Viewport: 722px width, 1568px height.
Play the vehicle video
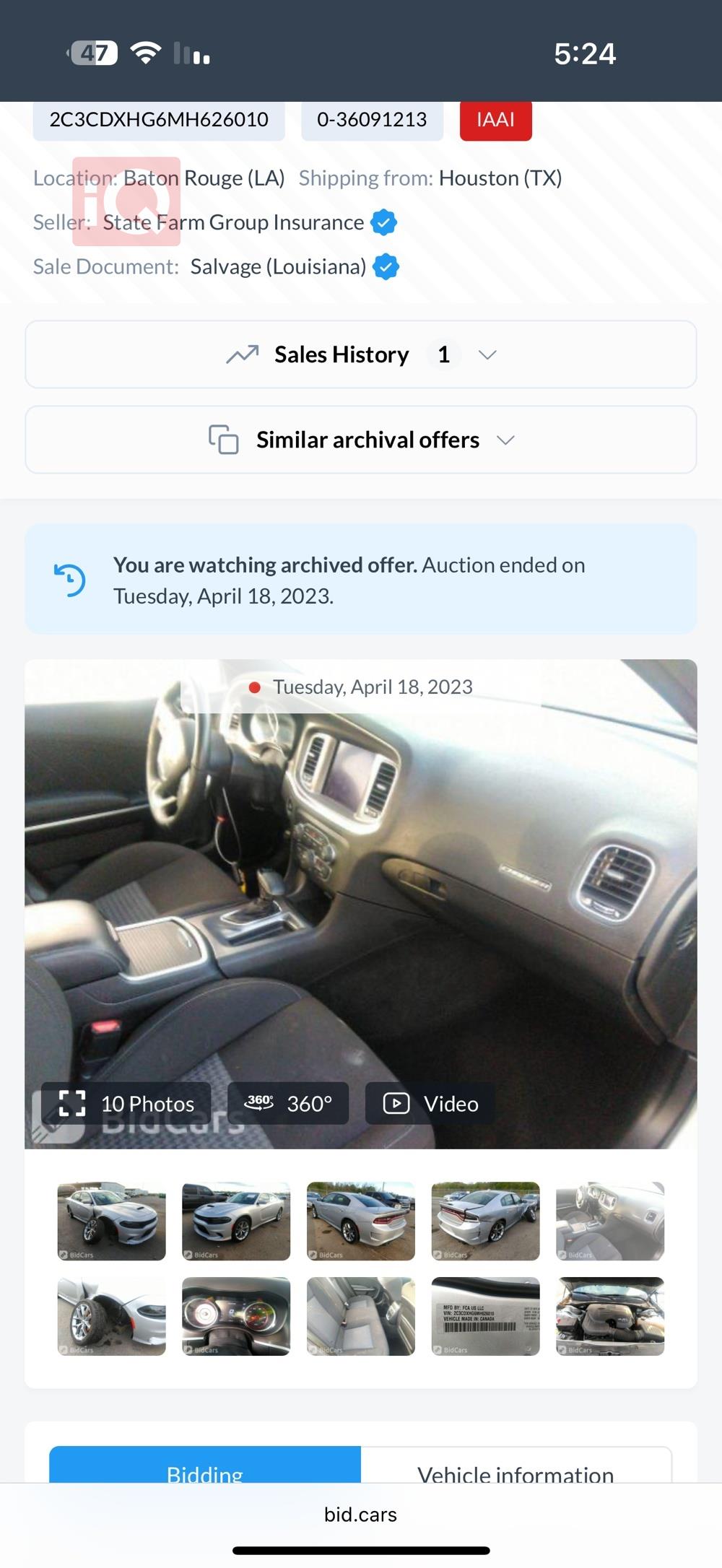(x=430, y=1103)
